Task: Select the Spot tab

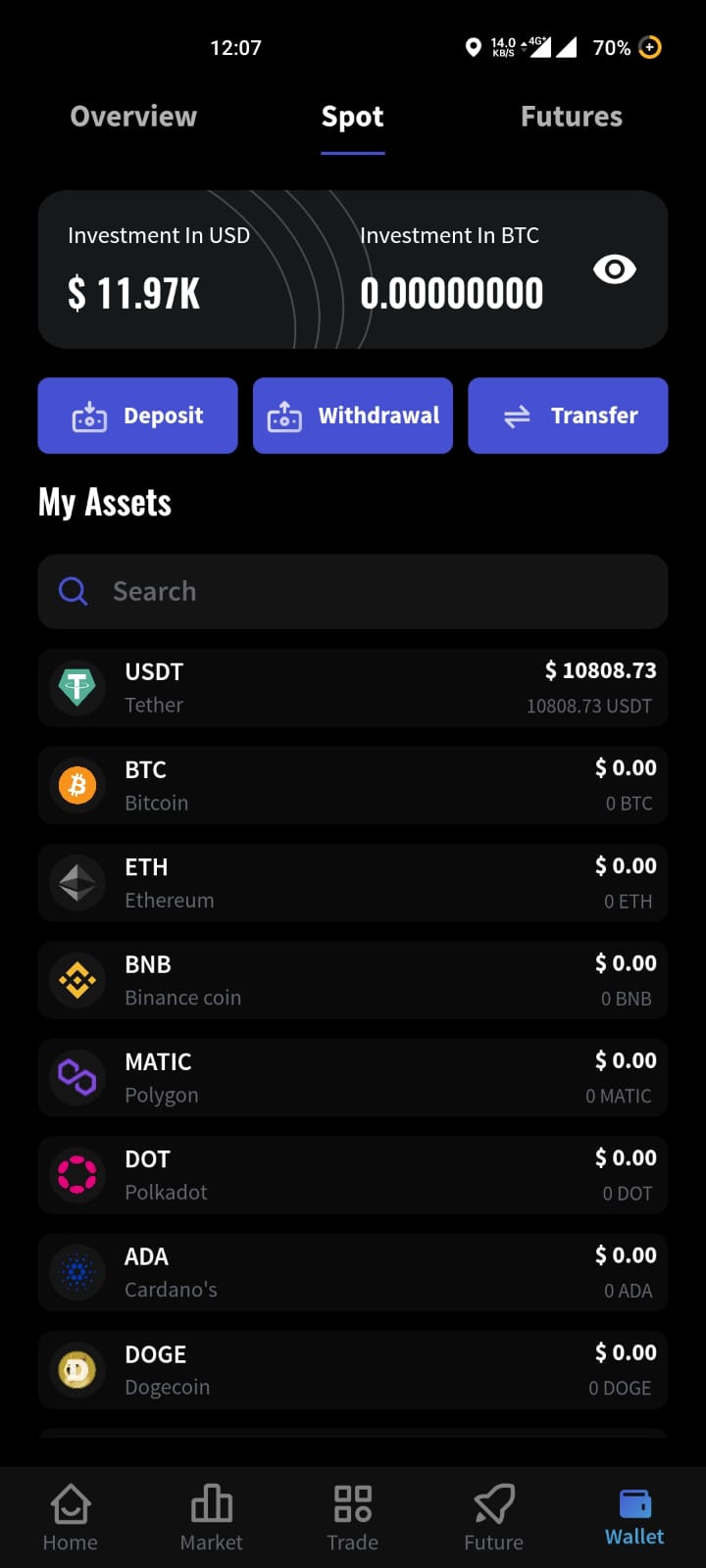Action: coord(352,118)
